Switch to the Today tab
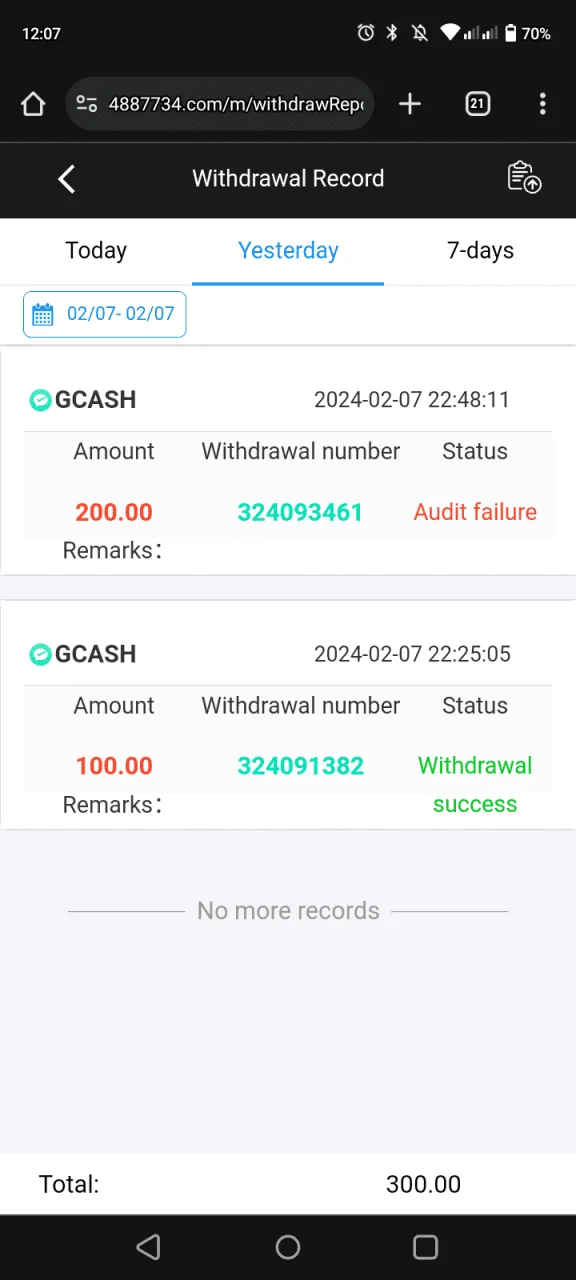Viewport: 576px width, 1280px height. pos(96,250)
